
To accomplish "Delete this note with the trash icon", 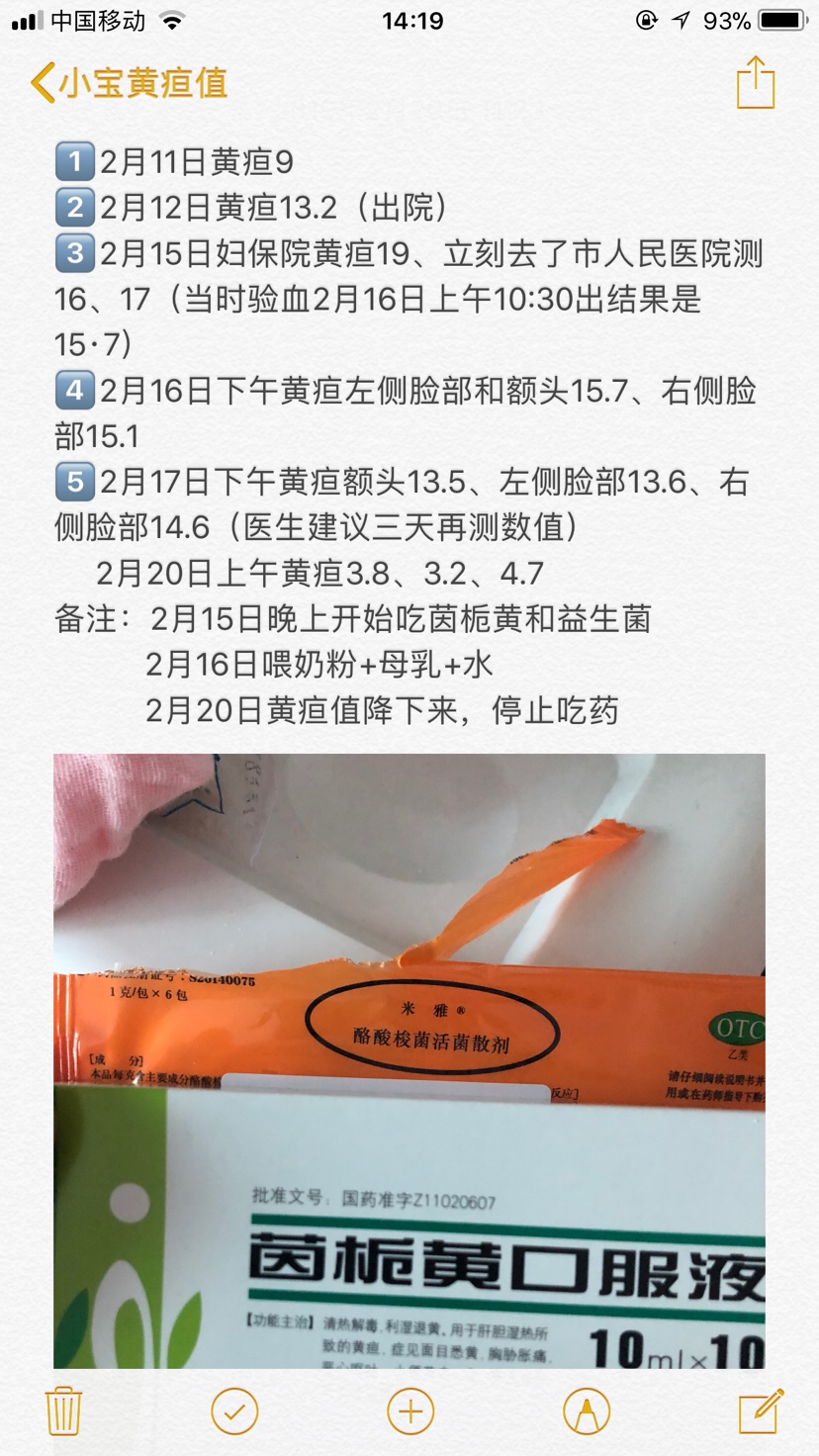I will [x=64, y=1410].
